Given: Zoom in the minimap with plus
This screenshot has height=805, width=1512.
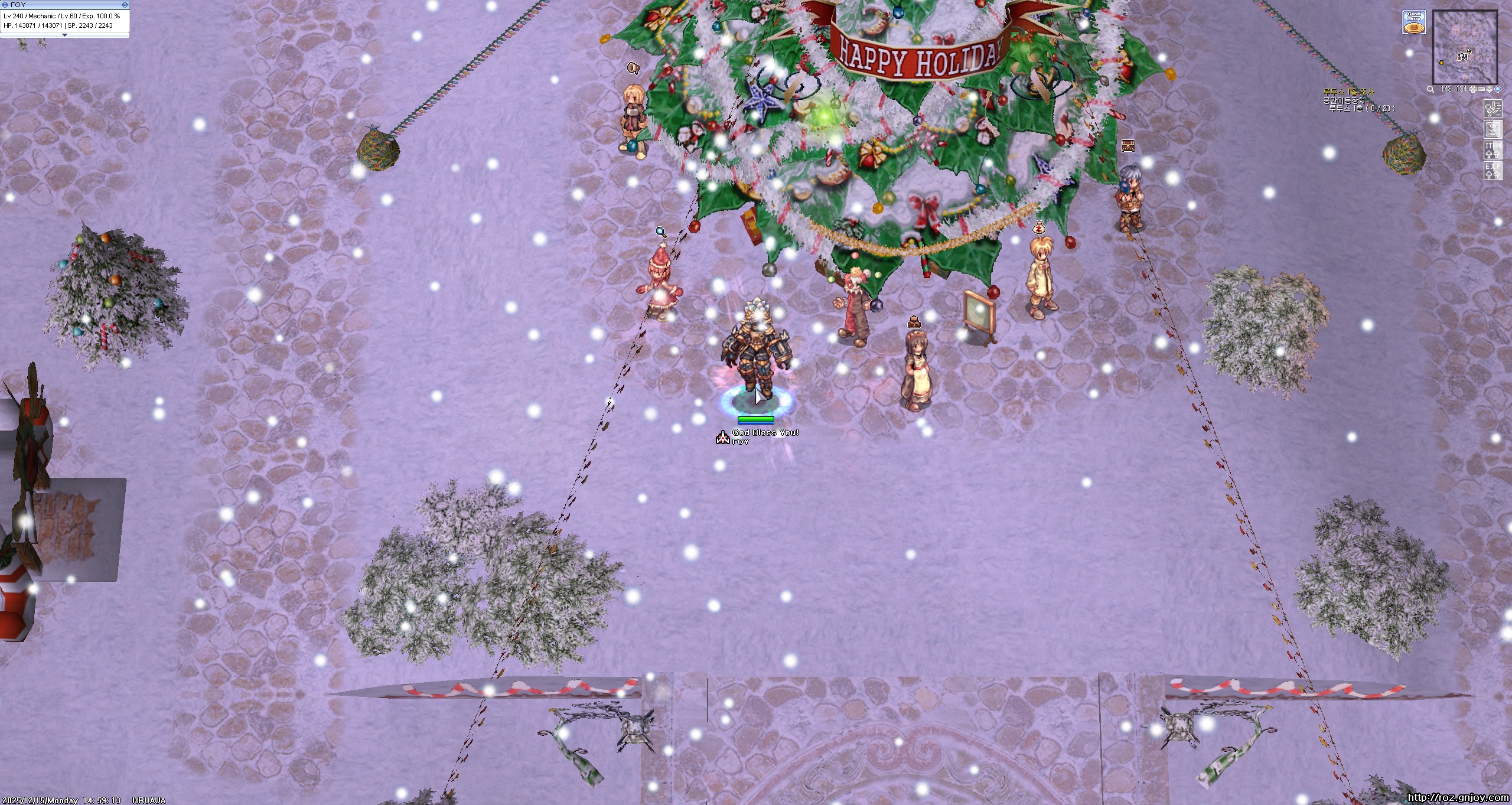Looking at the screenshot, I should 1472,89.
